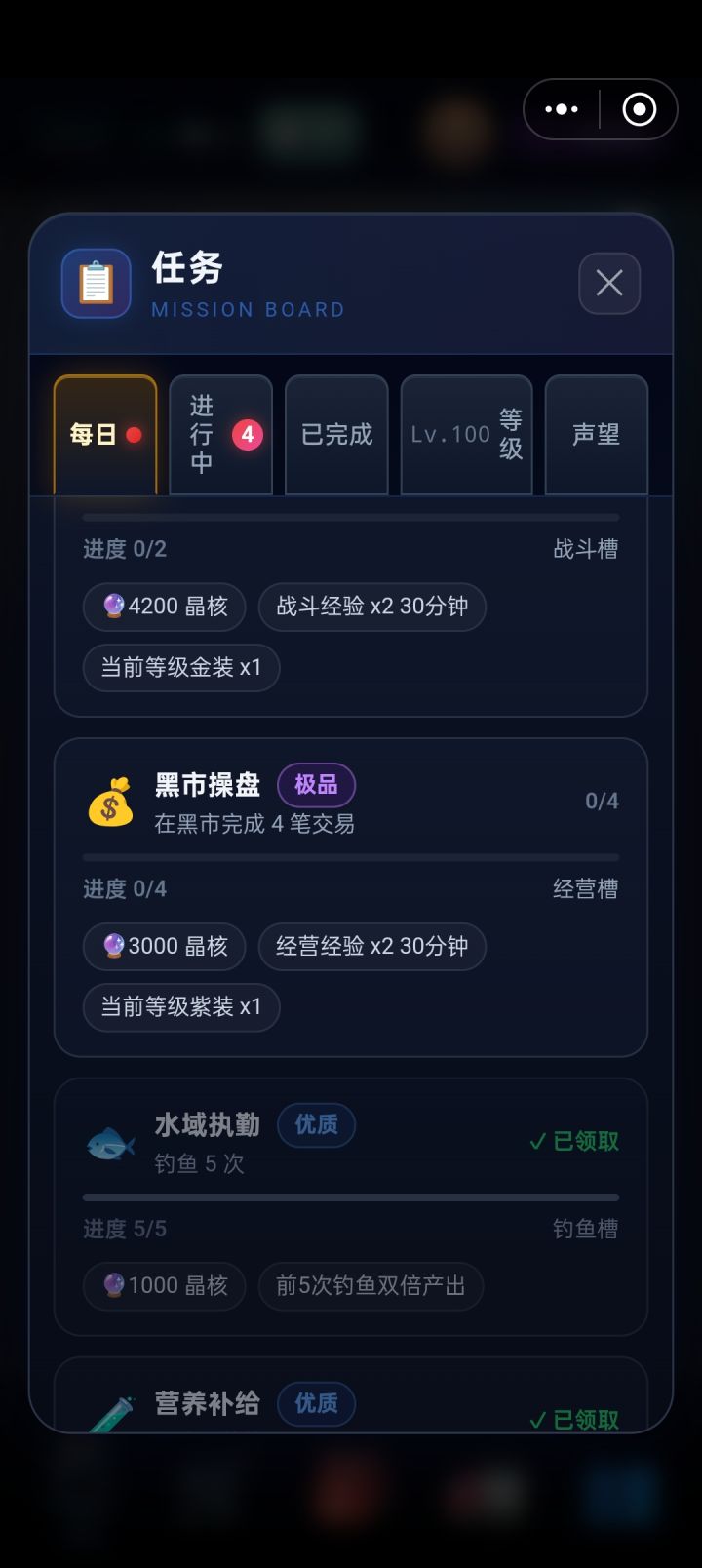
Task: Tap the green checkmark beside 水域执勤 已领取
Action: tap(537, 1141)
